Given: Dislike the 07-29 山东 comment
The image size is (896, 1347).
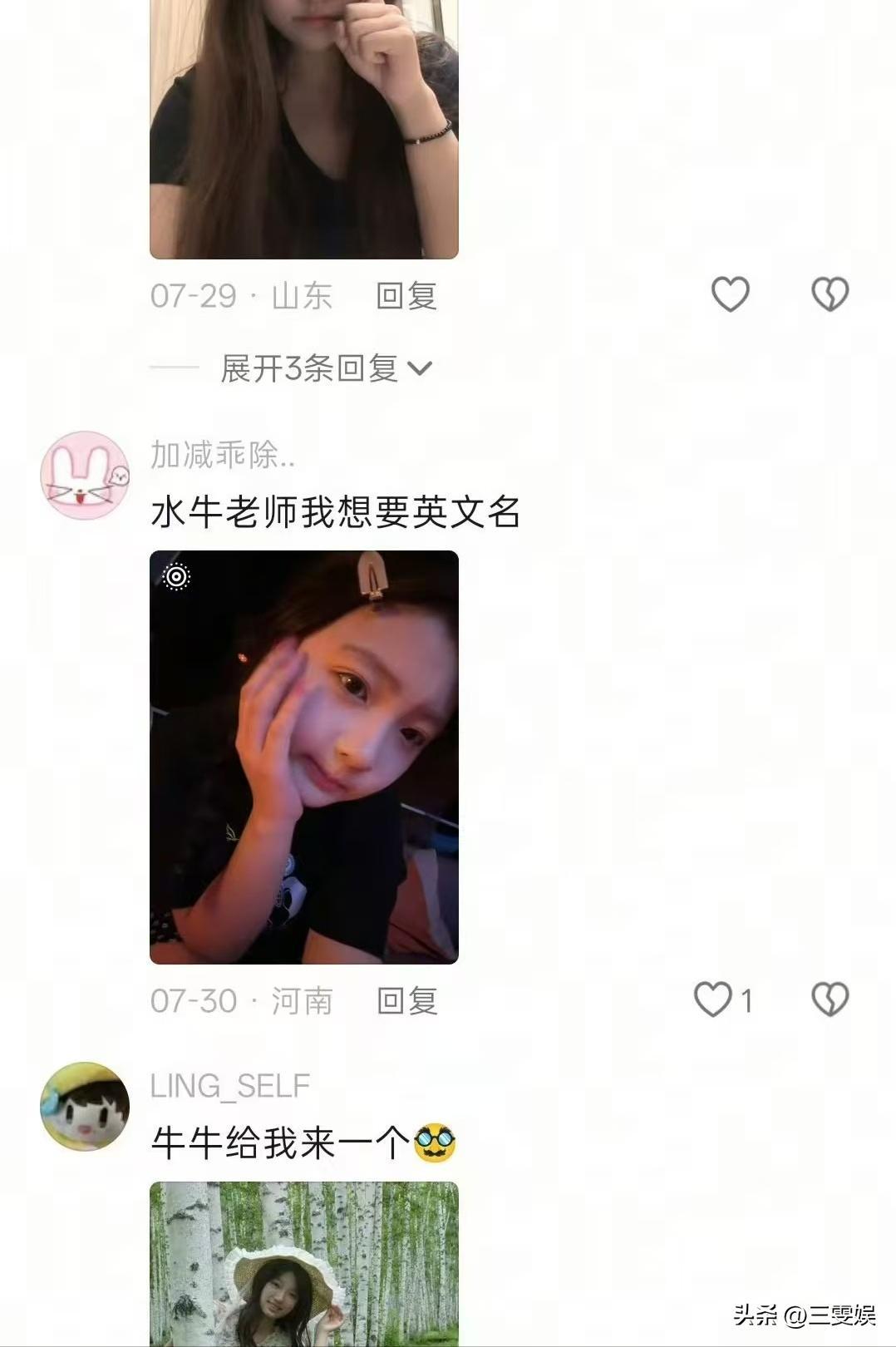Looking at the screenshot, I should pyautogui.click(x=830, y=294).
